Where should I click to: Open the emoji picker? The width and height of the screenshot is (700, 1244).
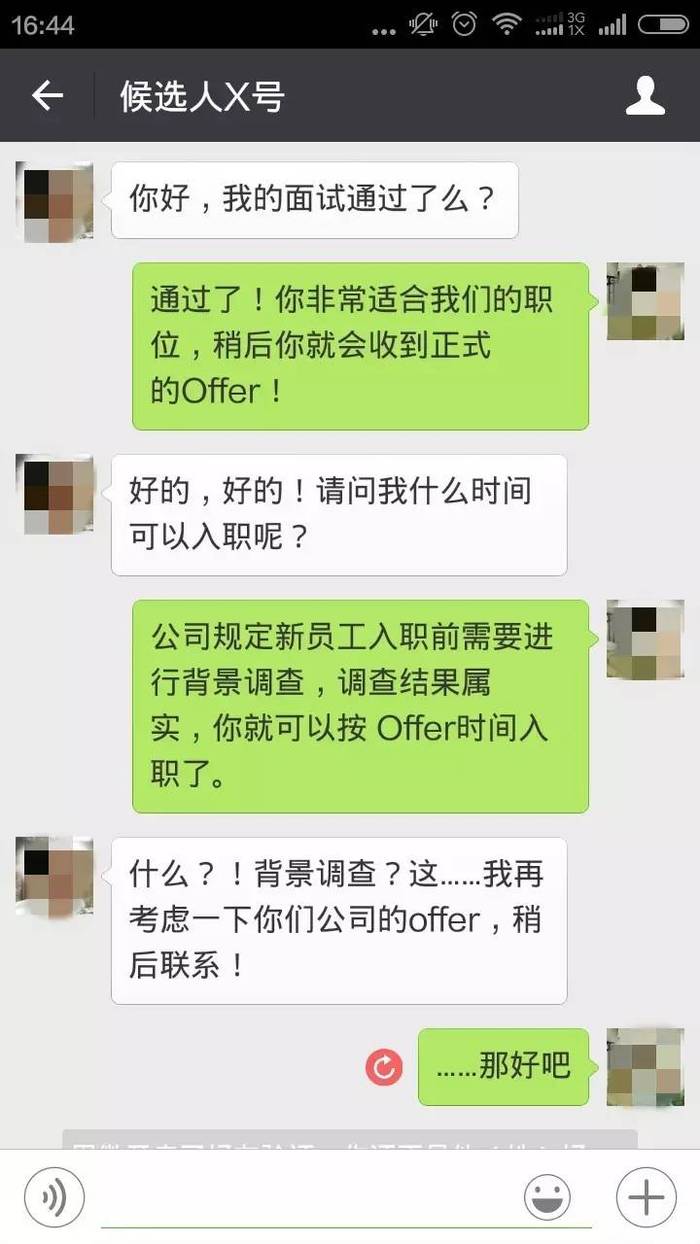548,1196
